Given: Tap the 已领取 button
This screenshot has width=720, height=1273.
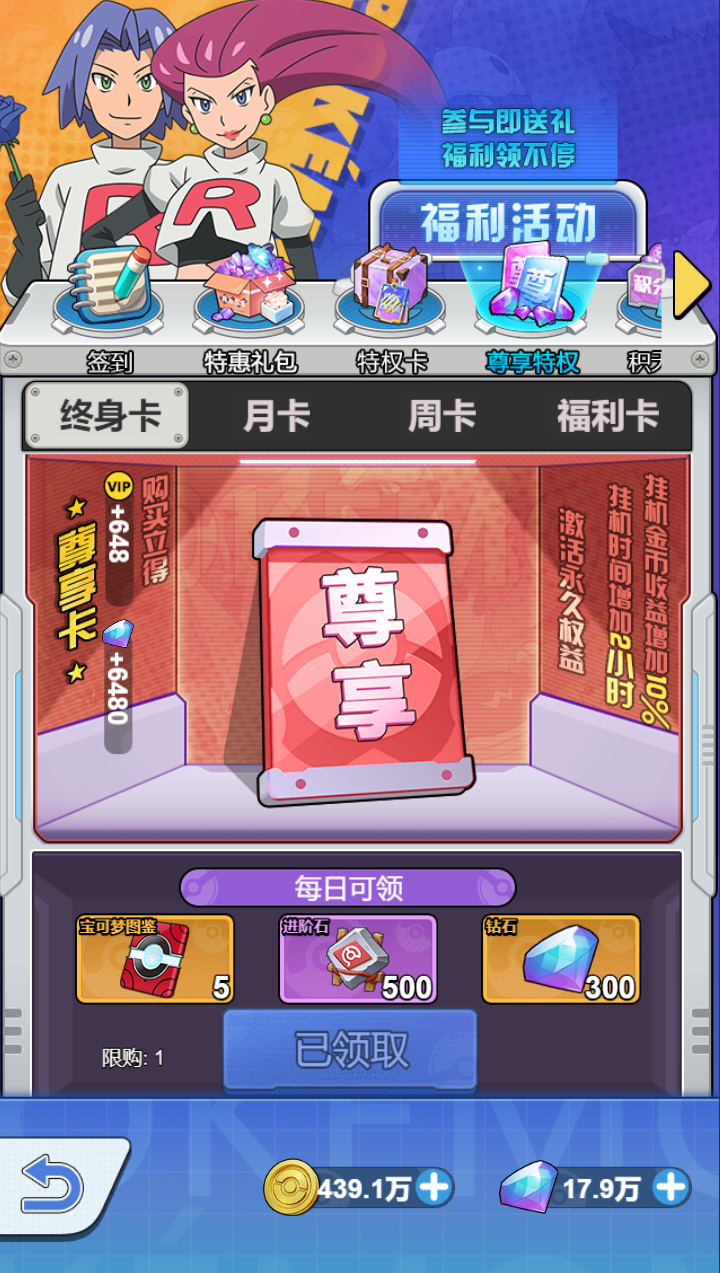Looking at the screenshot, I should tap(350, 1050).
